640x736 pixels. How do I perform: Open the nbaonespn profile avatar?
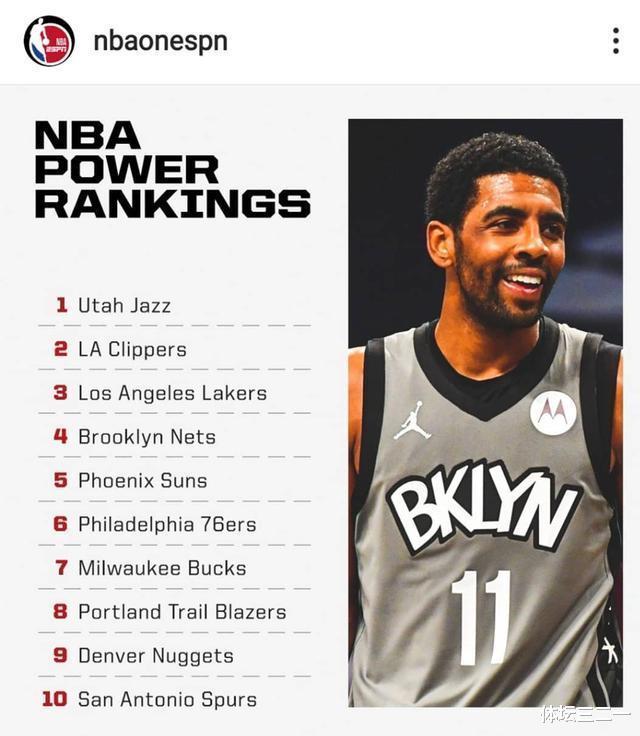[49, 41]
